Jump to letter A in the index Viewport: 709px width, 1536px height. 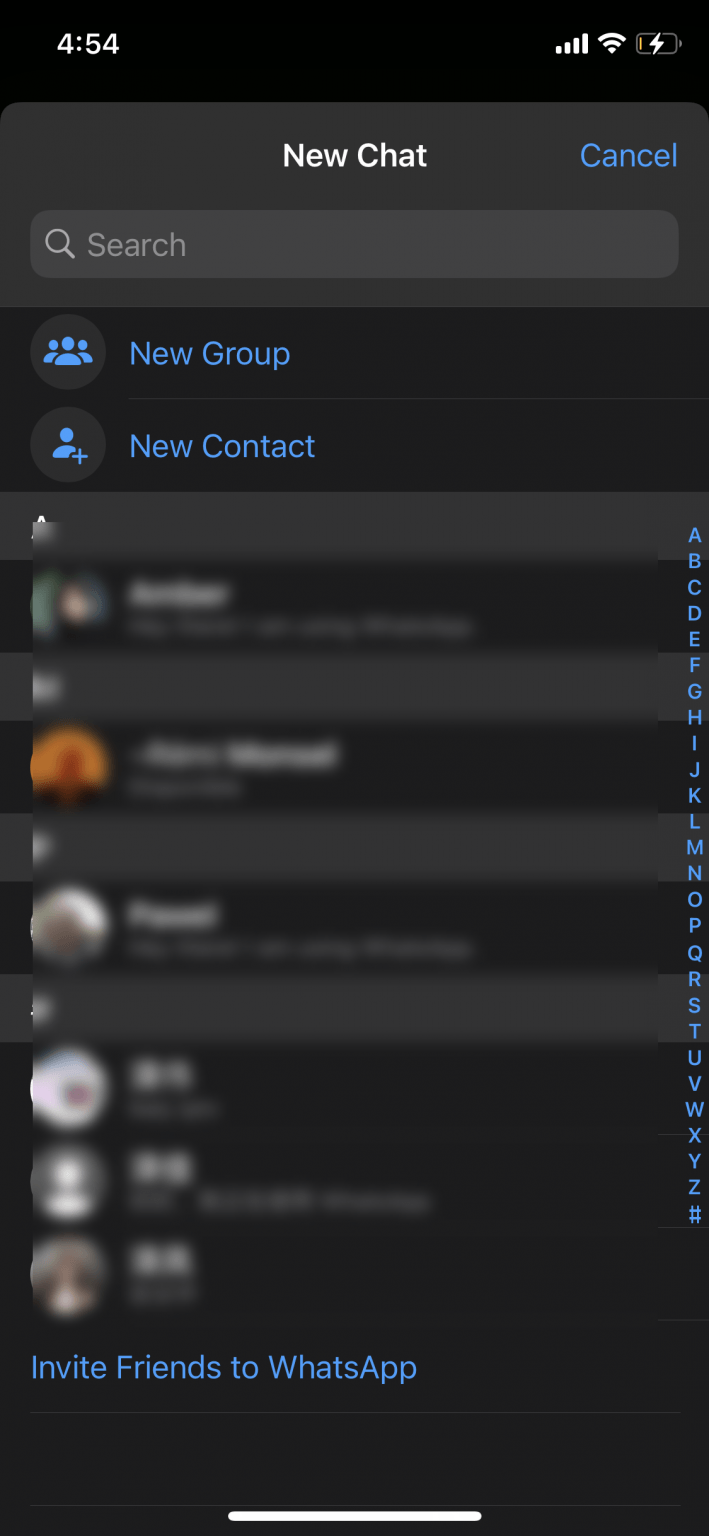[x=695, y=536]
